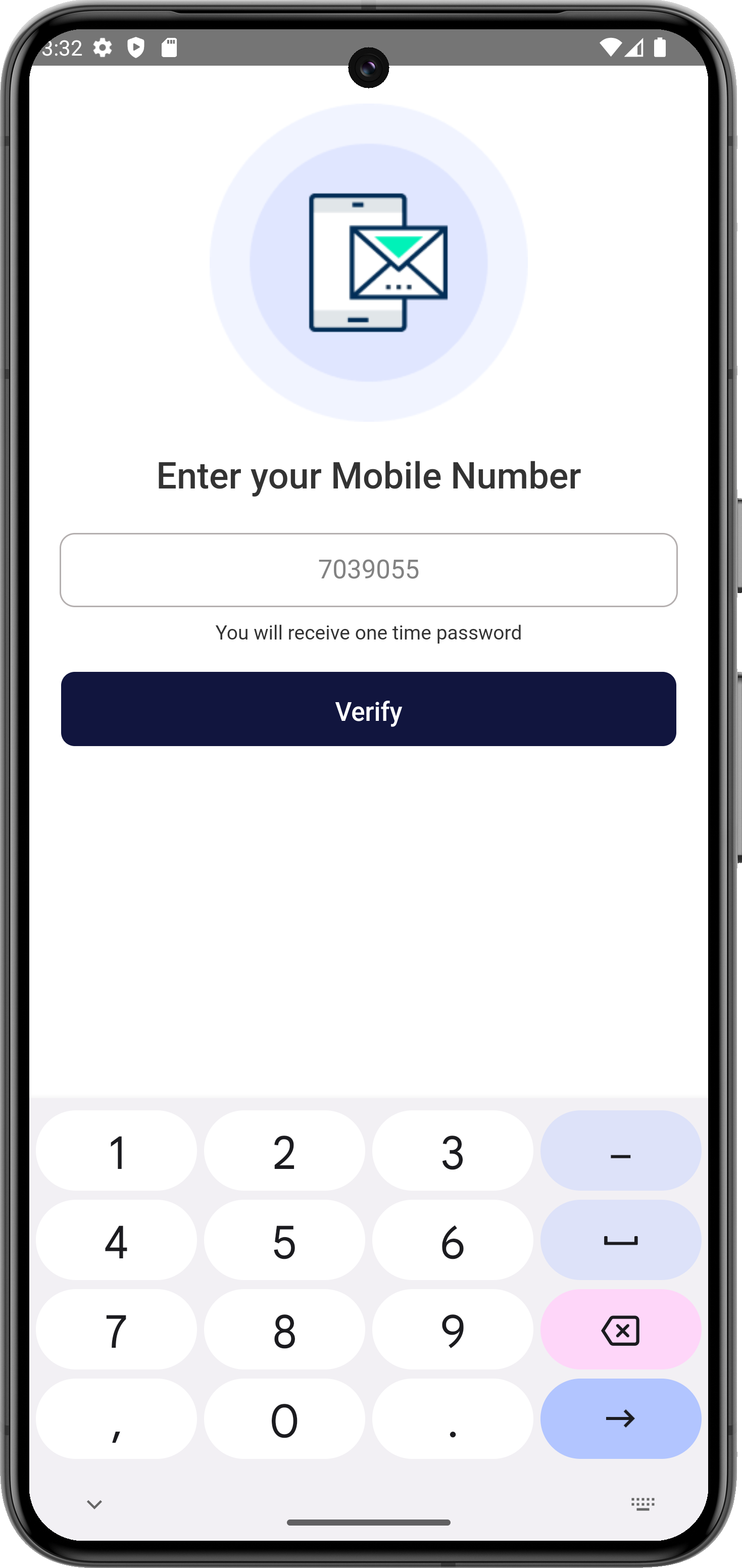Viewport: 742px width, 1568px height.
Task: Tap the Verify button
Action: pos(368,709)
